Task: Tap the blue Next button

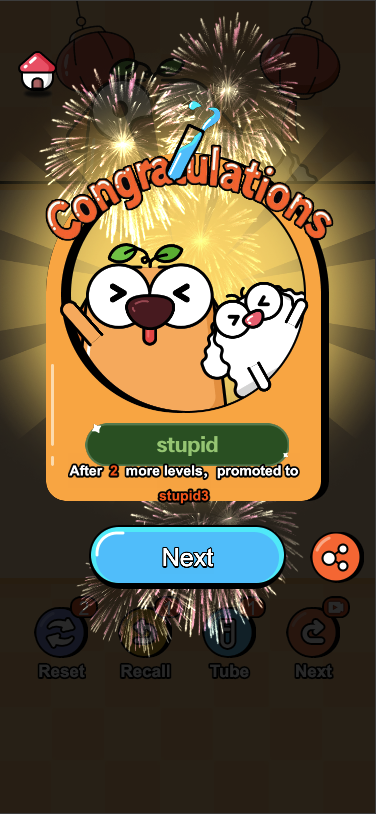Action: coord(187,557)
